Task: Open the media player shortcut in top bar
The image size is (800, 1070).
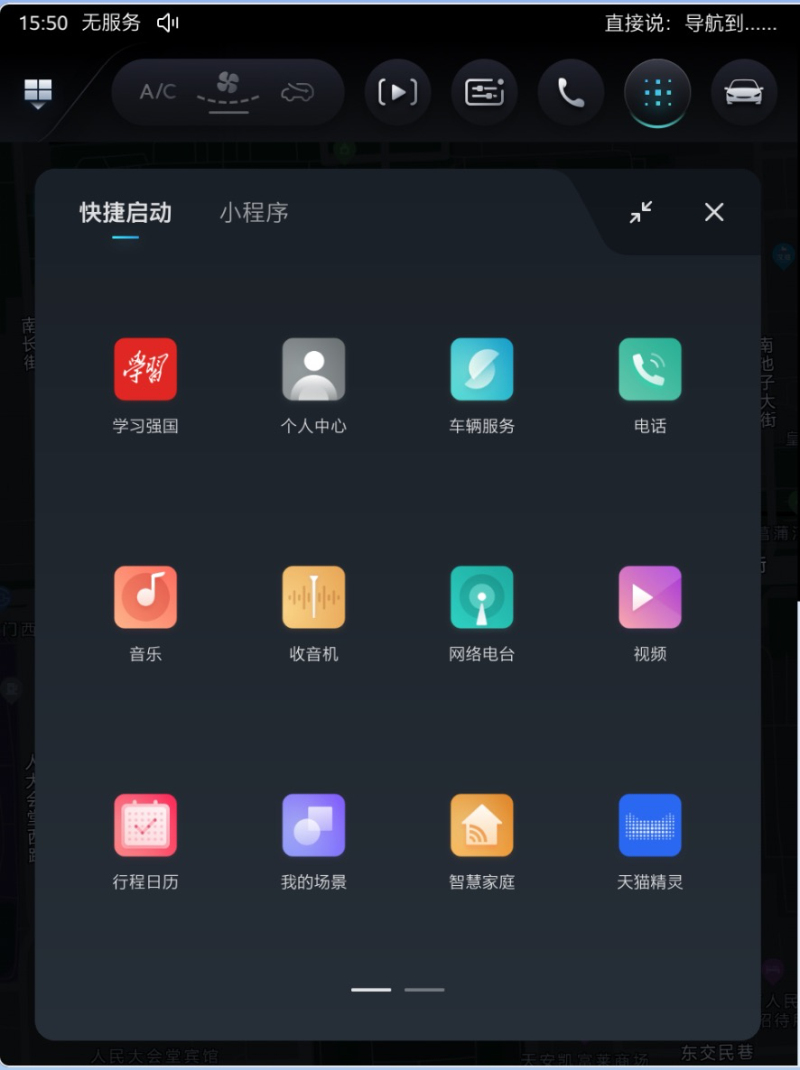Action: click(397, 92)
